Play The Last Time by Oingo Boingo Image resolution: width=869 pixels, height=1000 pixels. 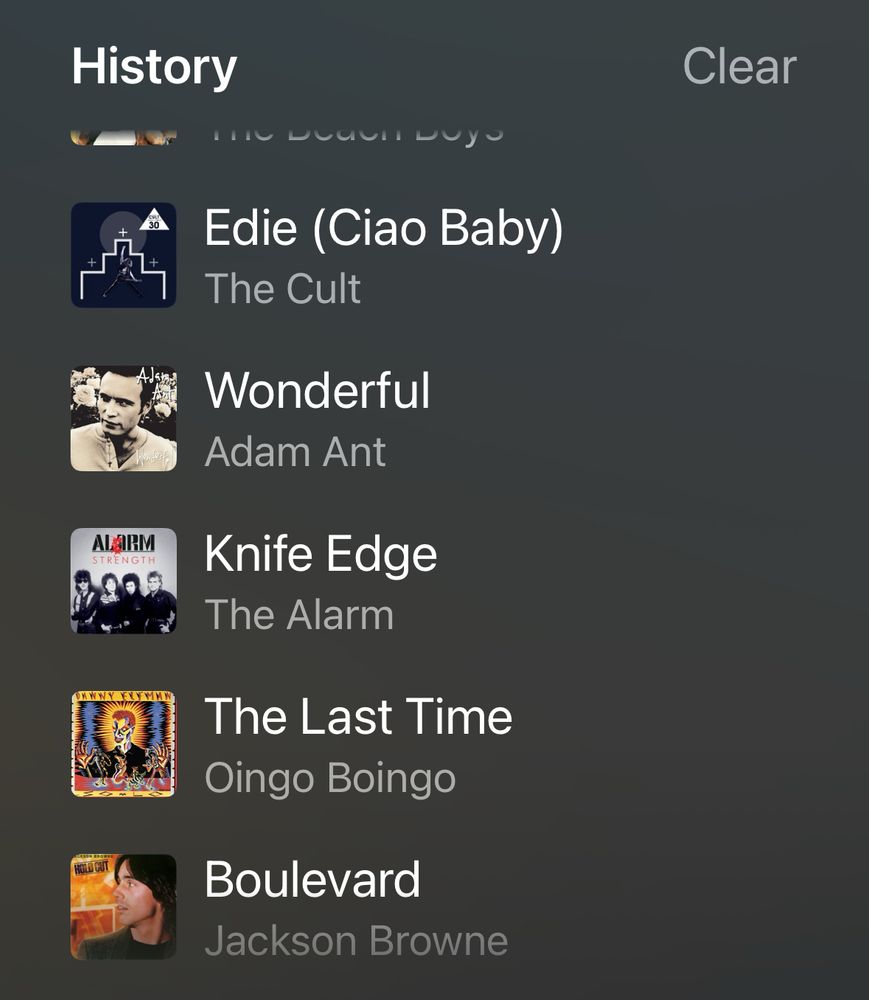(358, 718)
